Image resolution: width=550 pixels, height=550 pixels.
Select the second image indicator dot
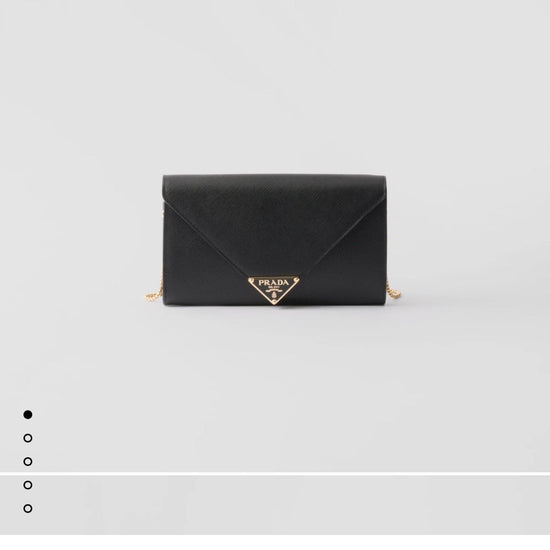click(28, 438)
